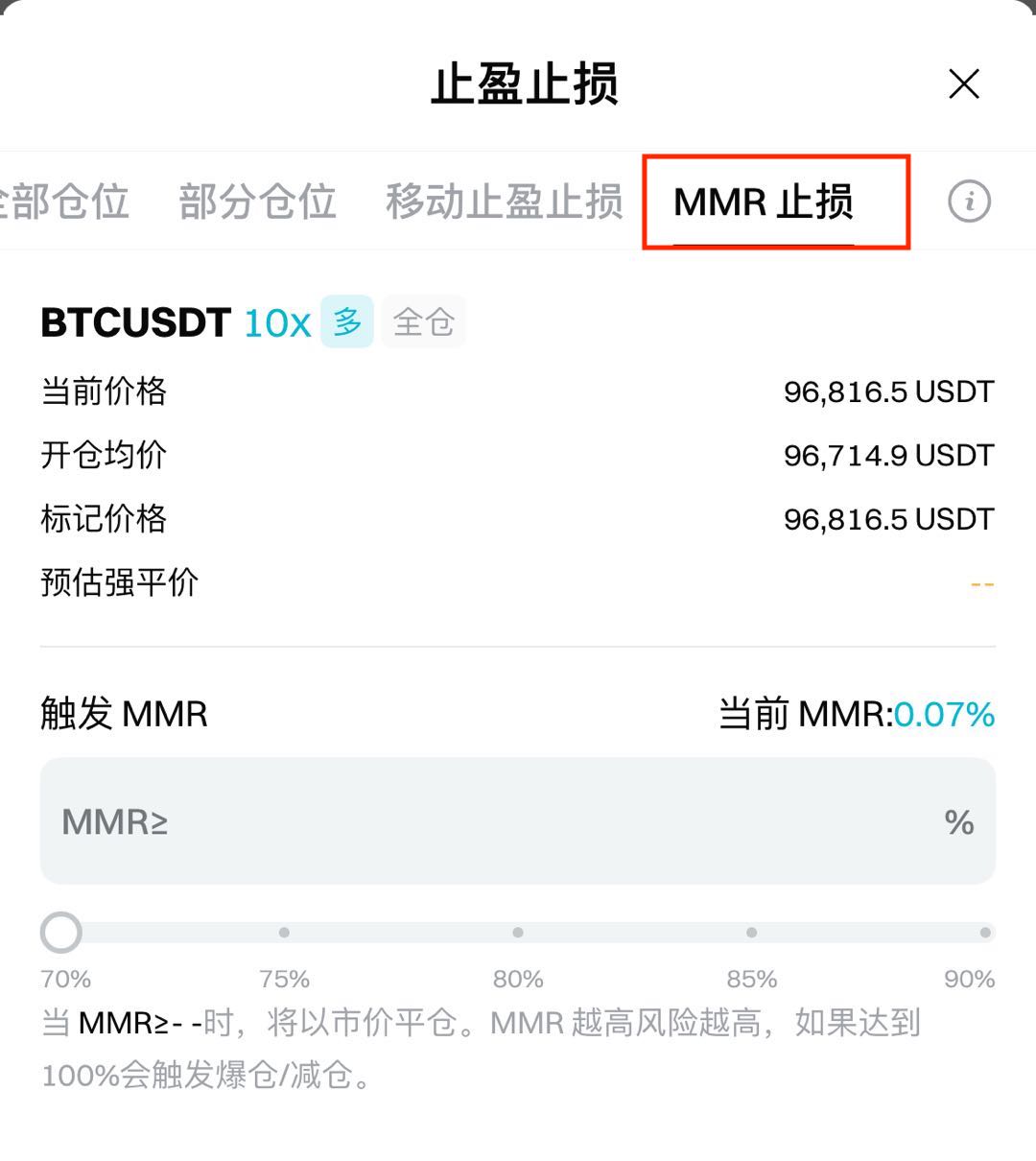The image size is (1036, 1161).
Task: Set the MMR slider to 80%
Action: 518,933
